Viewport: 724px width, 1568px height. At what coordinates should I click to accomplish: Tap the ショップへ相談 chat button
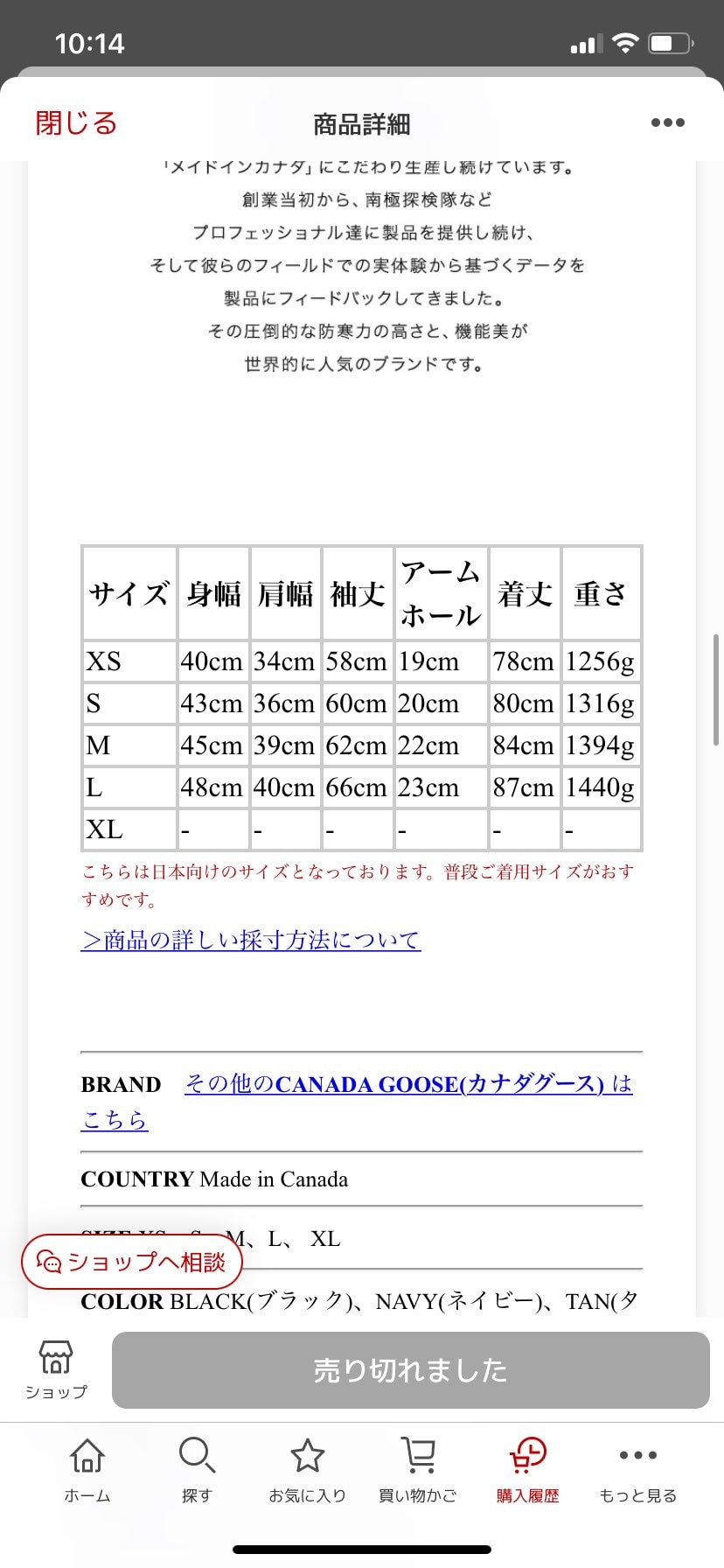tap(131, 1262)
